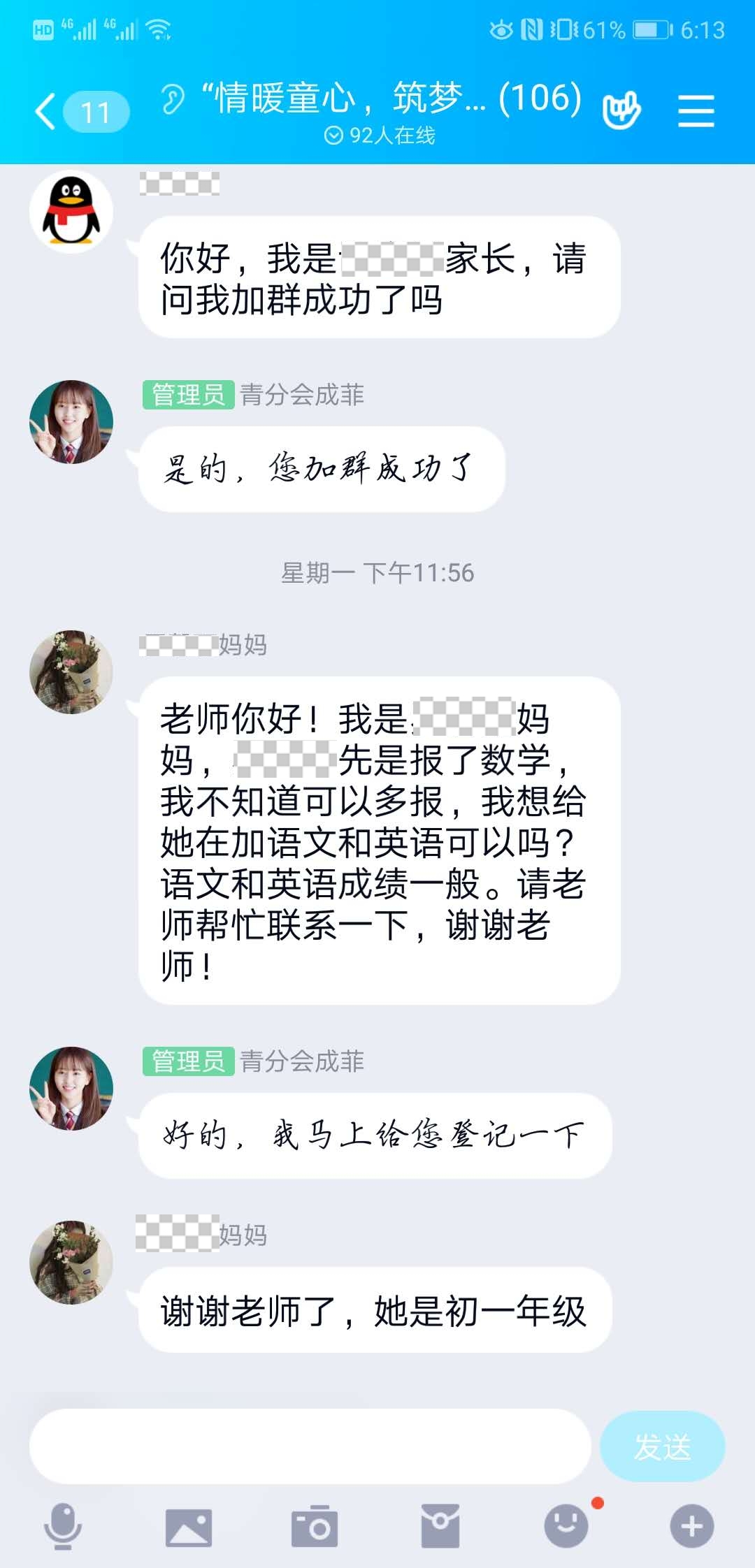View the penguin avatar user's profile
This screenshot has height=1568, width=755.
pyautogui.click(x=71, y=212)
